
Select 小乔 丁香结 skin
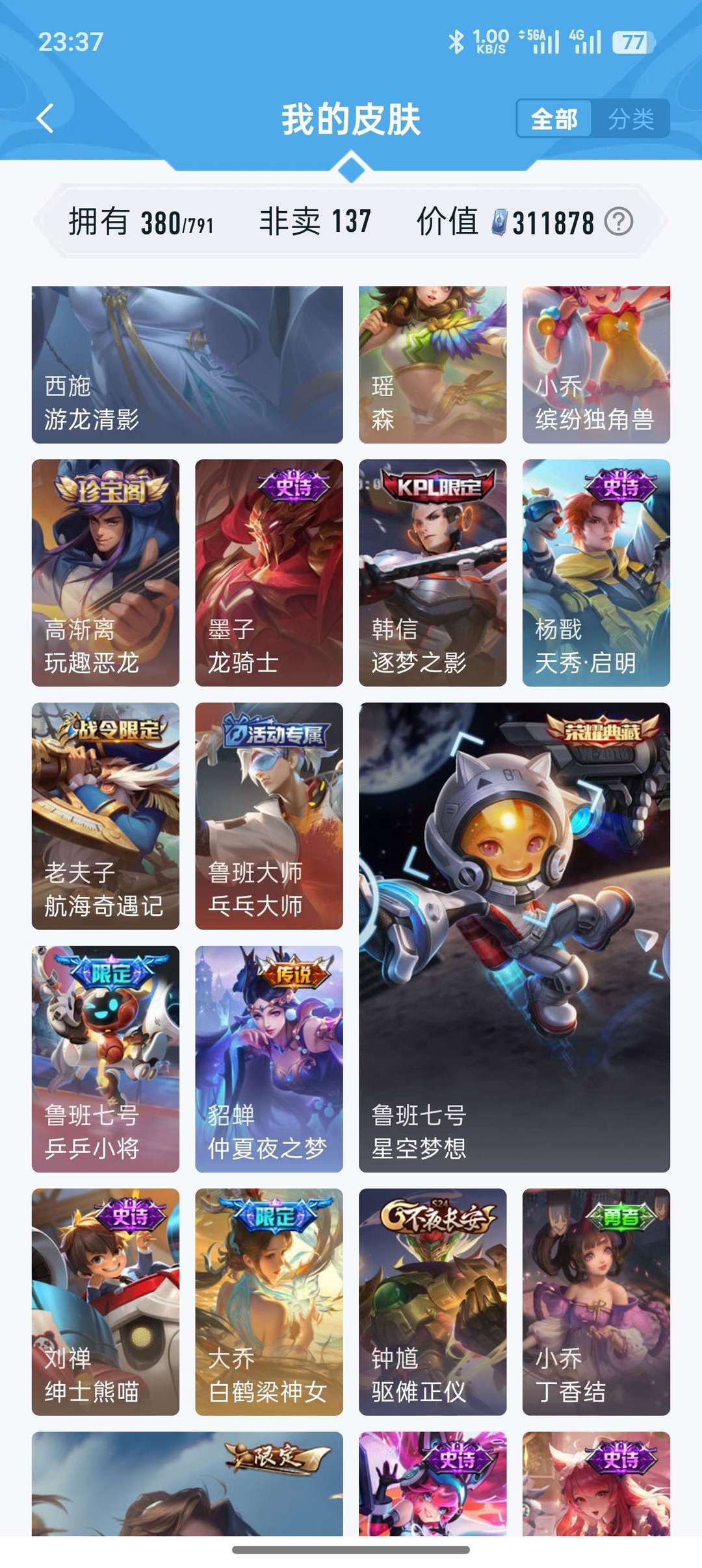(596, 1302)
